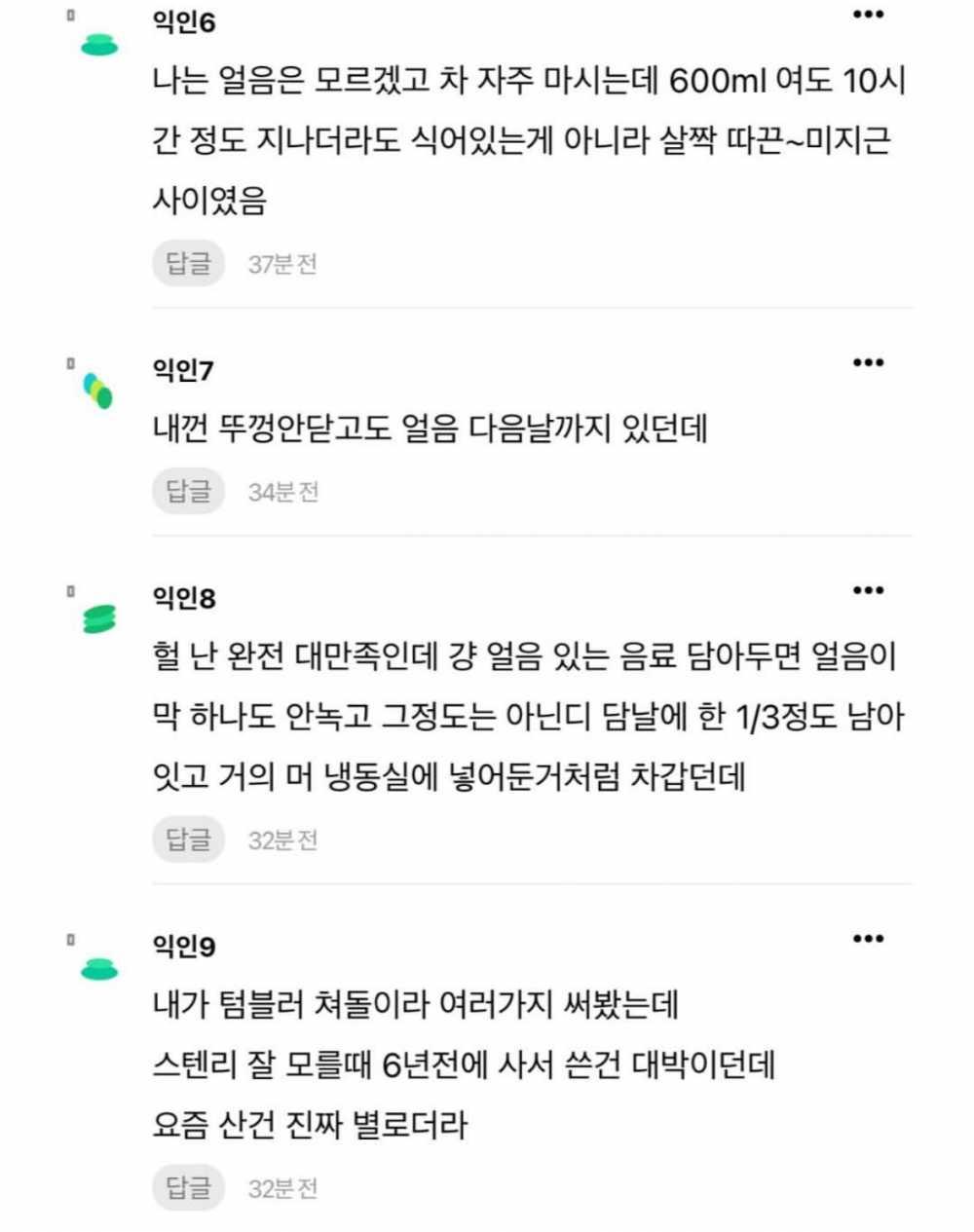
Task: Tap 답글 under 익인7's comment
Action: pyautogui.click(x=188, y=491)
